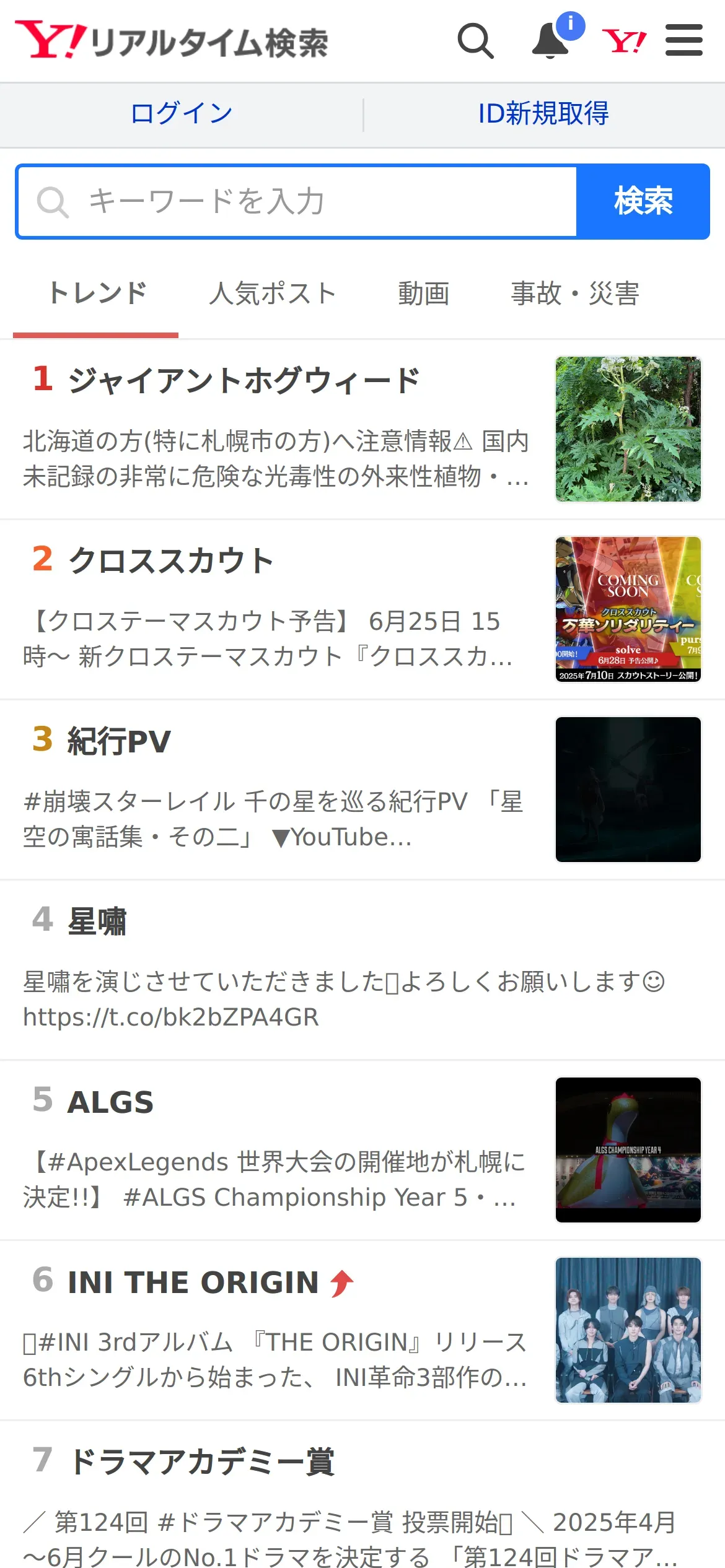This screenshot has width=725, height=1568.
Task: Switch to the 事故・災害 tab
Action: 574,294
